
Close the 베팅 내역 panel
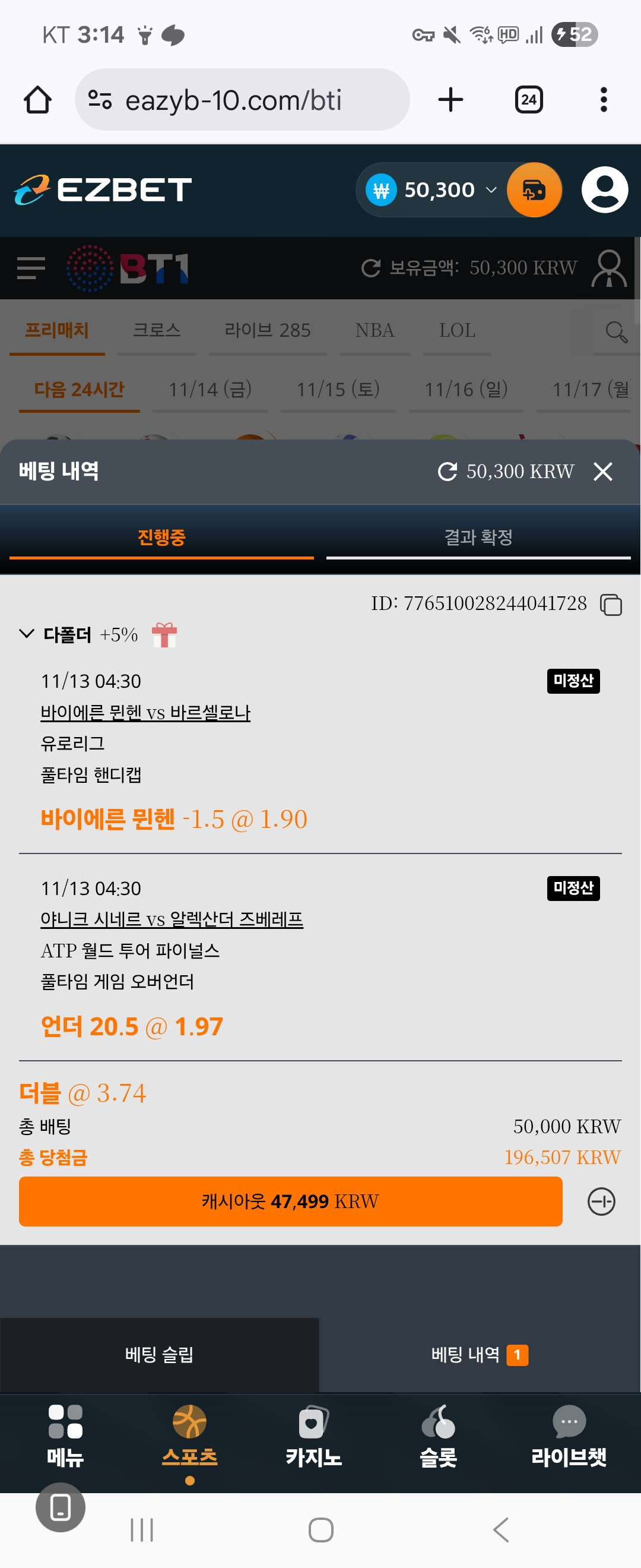602,472
